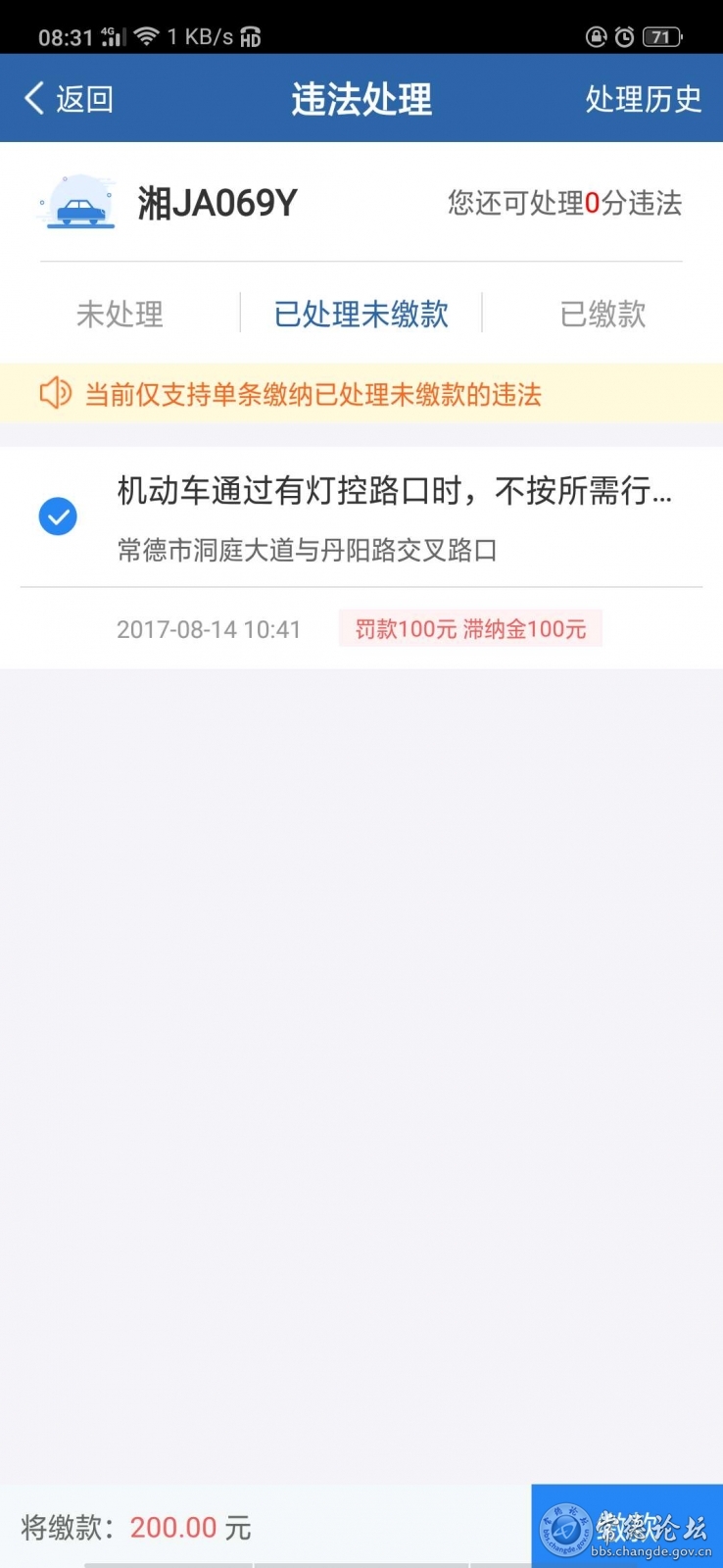Switch to the 已缴款 tab

(x=602, y=314)
